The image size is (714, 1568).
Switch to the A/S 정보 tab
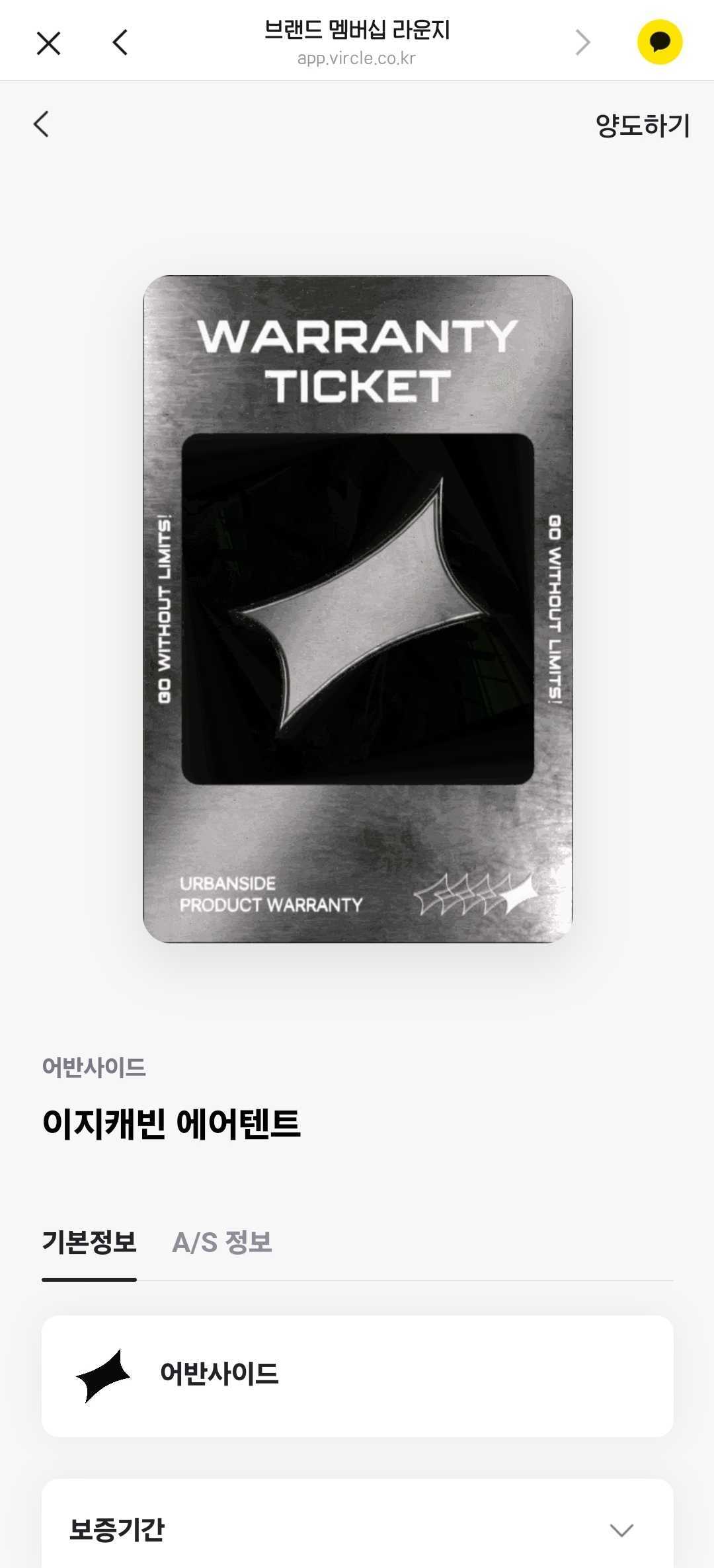pyautogui.click(x=222, y=1243)
